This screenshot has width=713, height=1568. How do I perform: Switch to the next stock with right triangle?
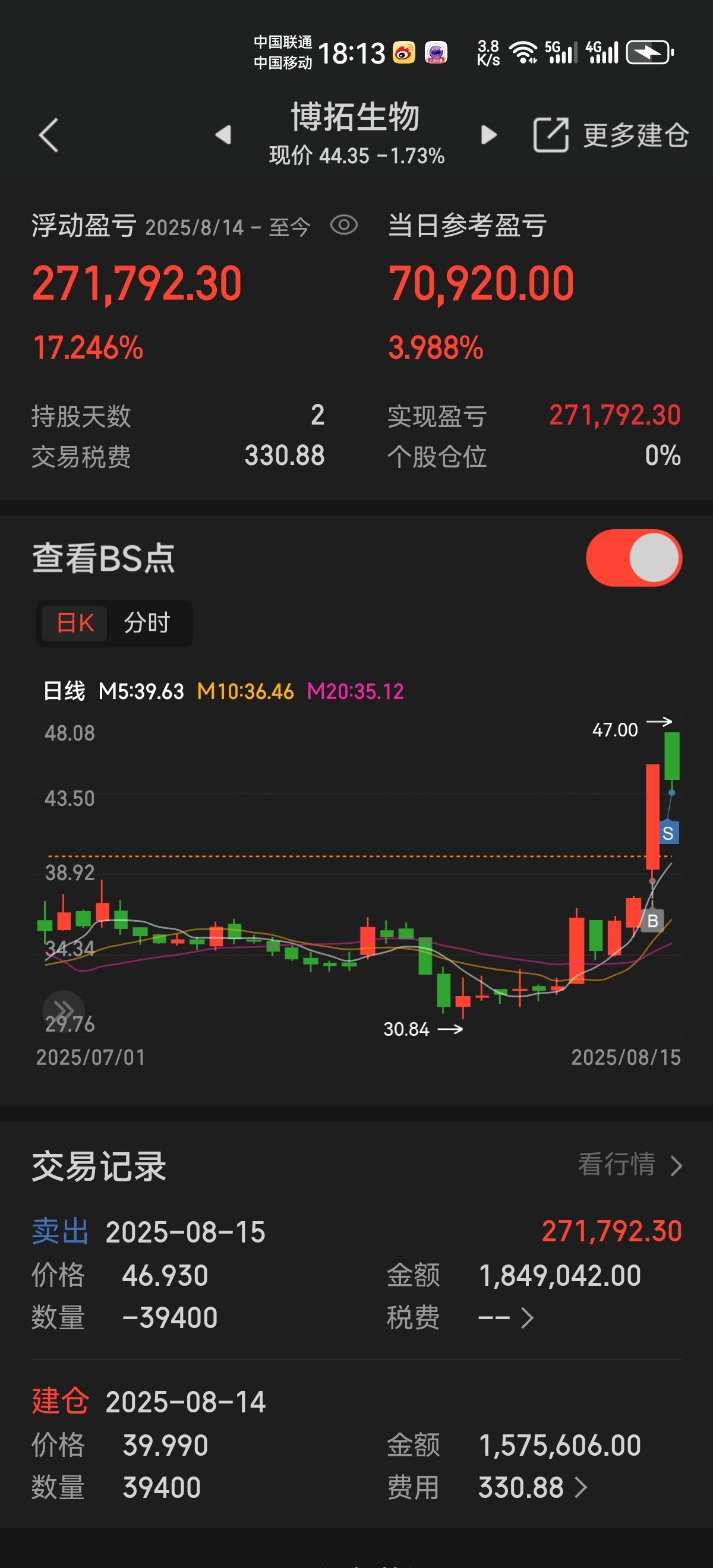pyautogui.click(x=488, y=134)
